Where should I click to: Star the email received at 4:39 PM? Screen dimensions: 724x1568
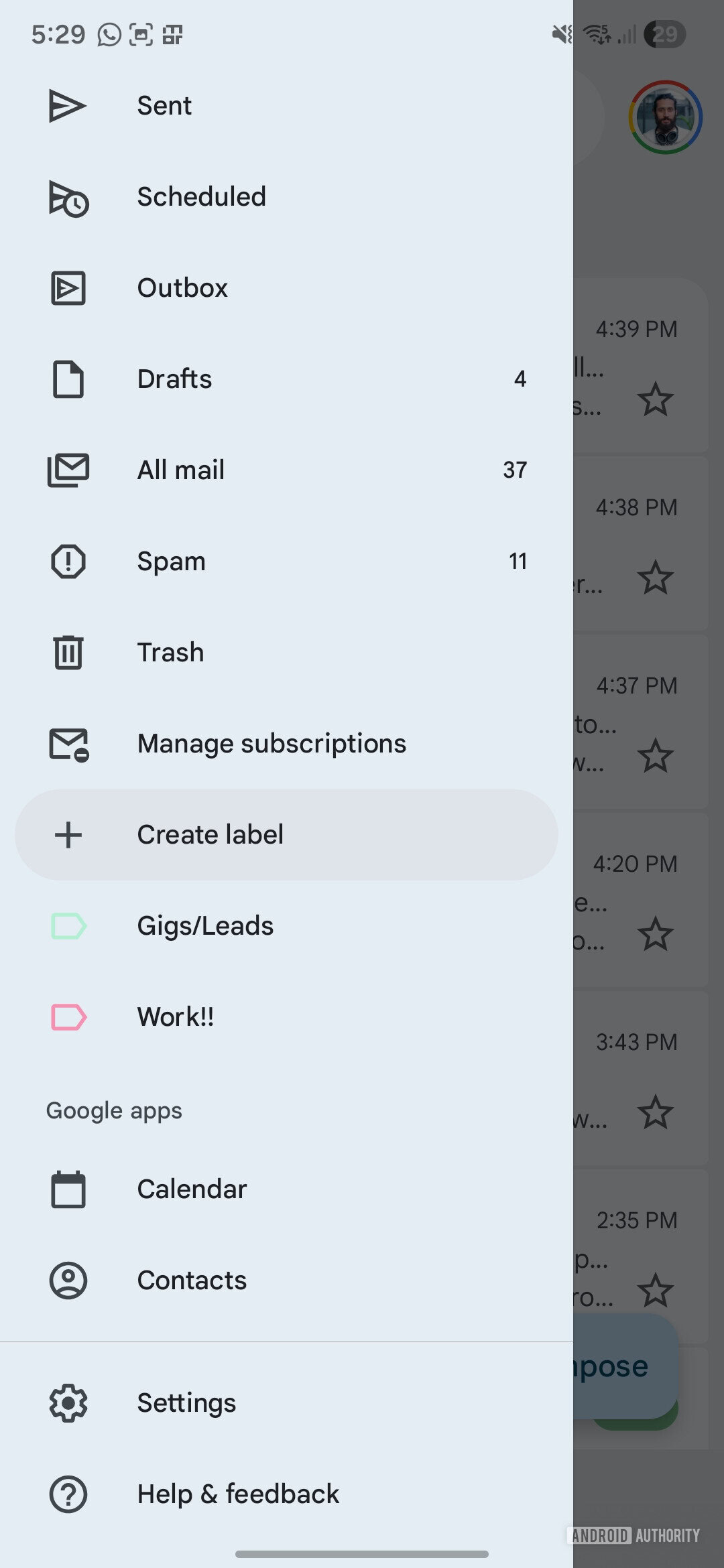point(656,400)
